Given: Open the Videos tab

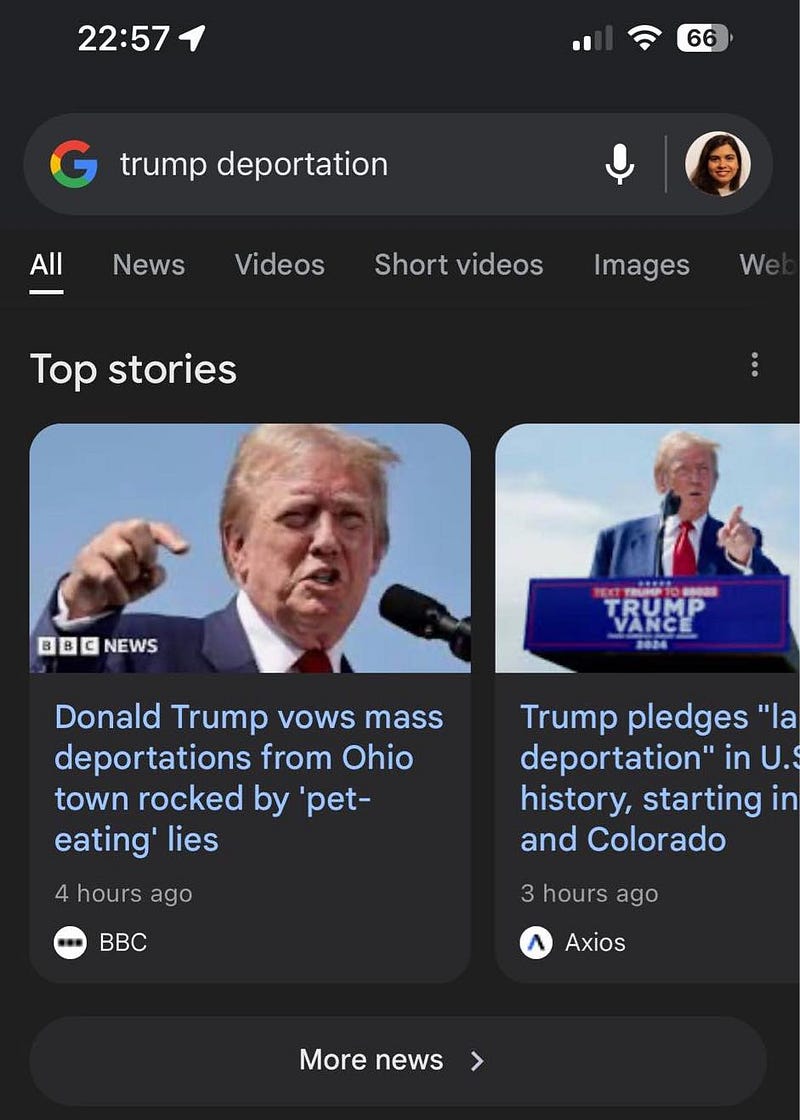Looking at the screenshot, I should [x=279, y=265].
